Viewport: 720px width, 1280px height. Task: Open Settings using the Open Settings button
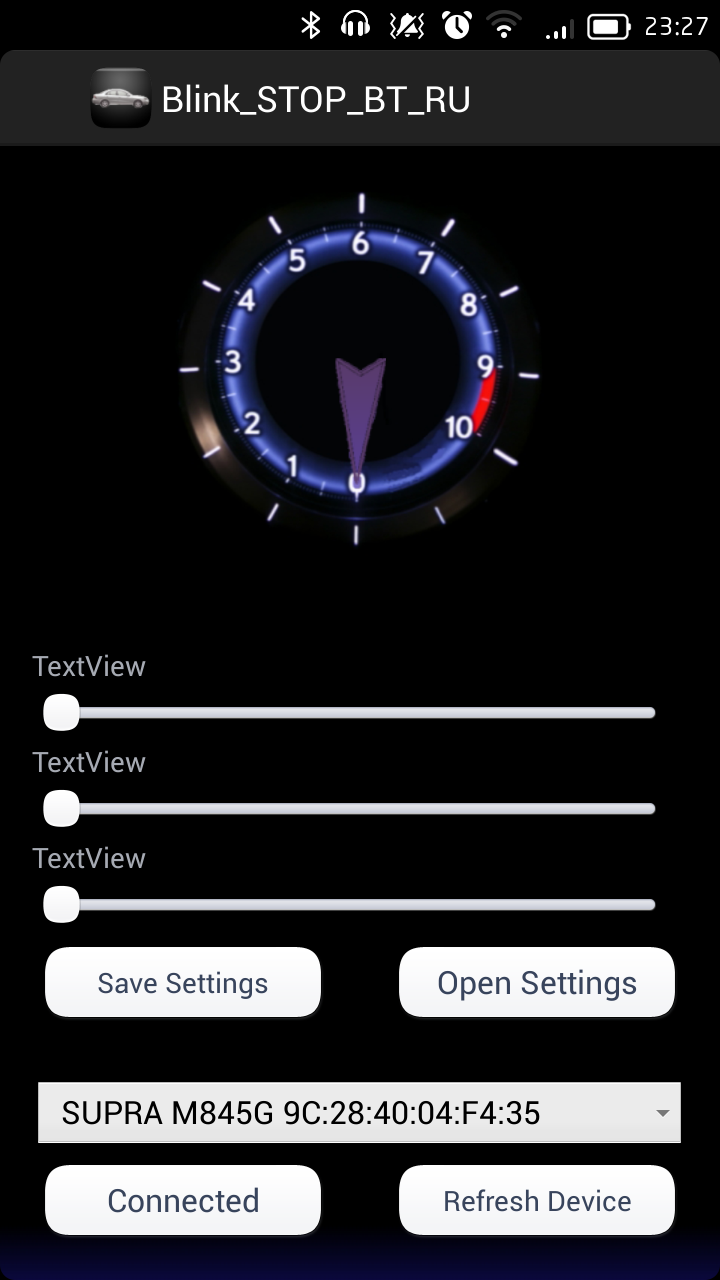(x=537, y=983)
